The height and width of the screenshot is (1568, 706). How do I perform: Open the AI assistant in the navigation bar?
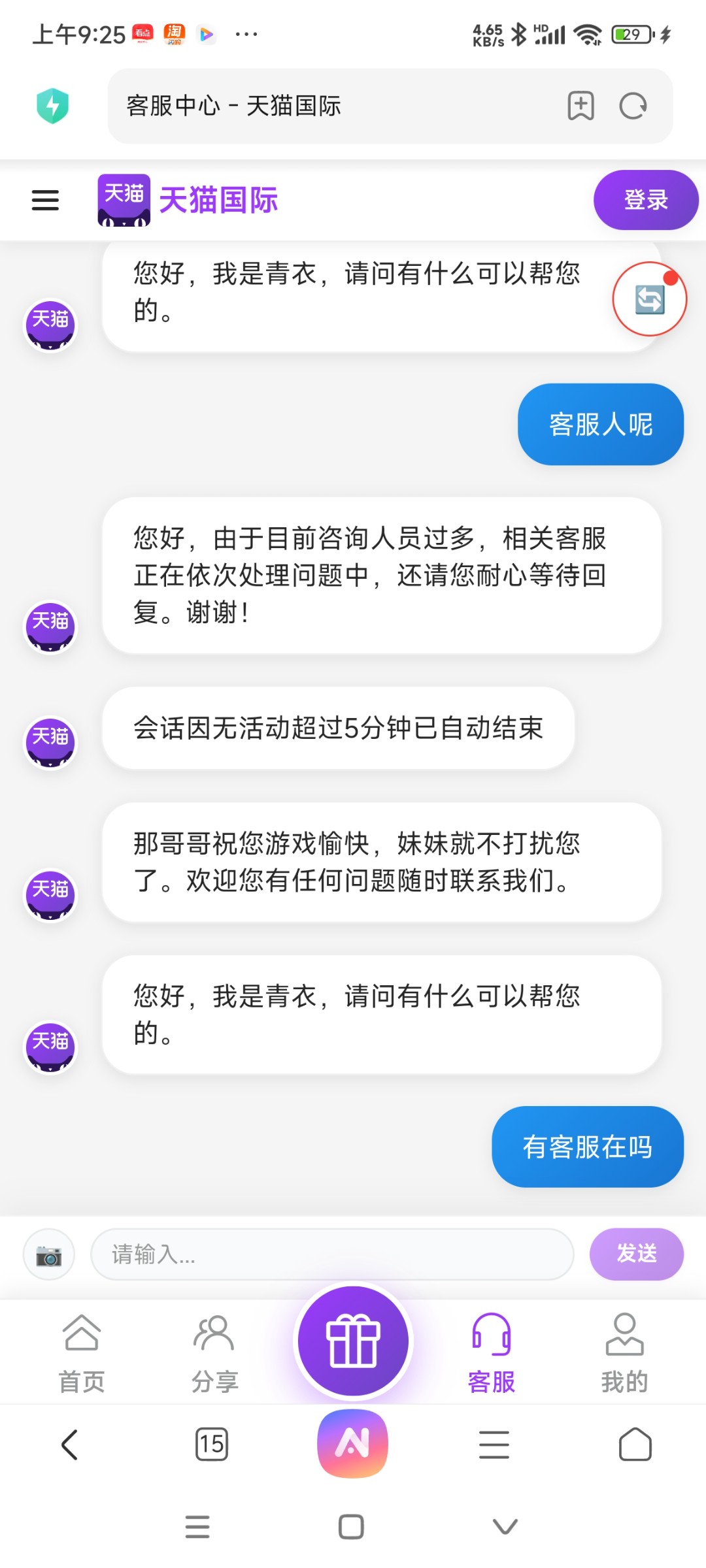pos(352,1444)
